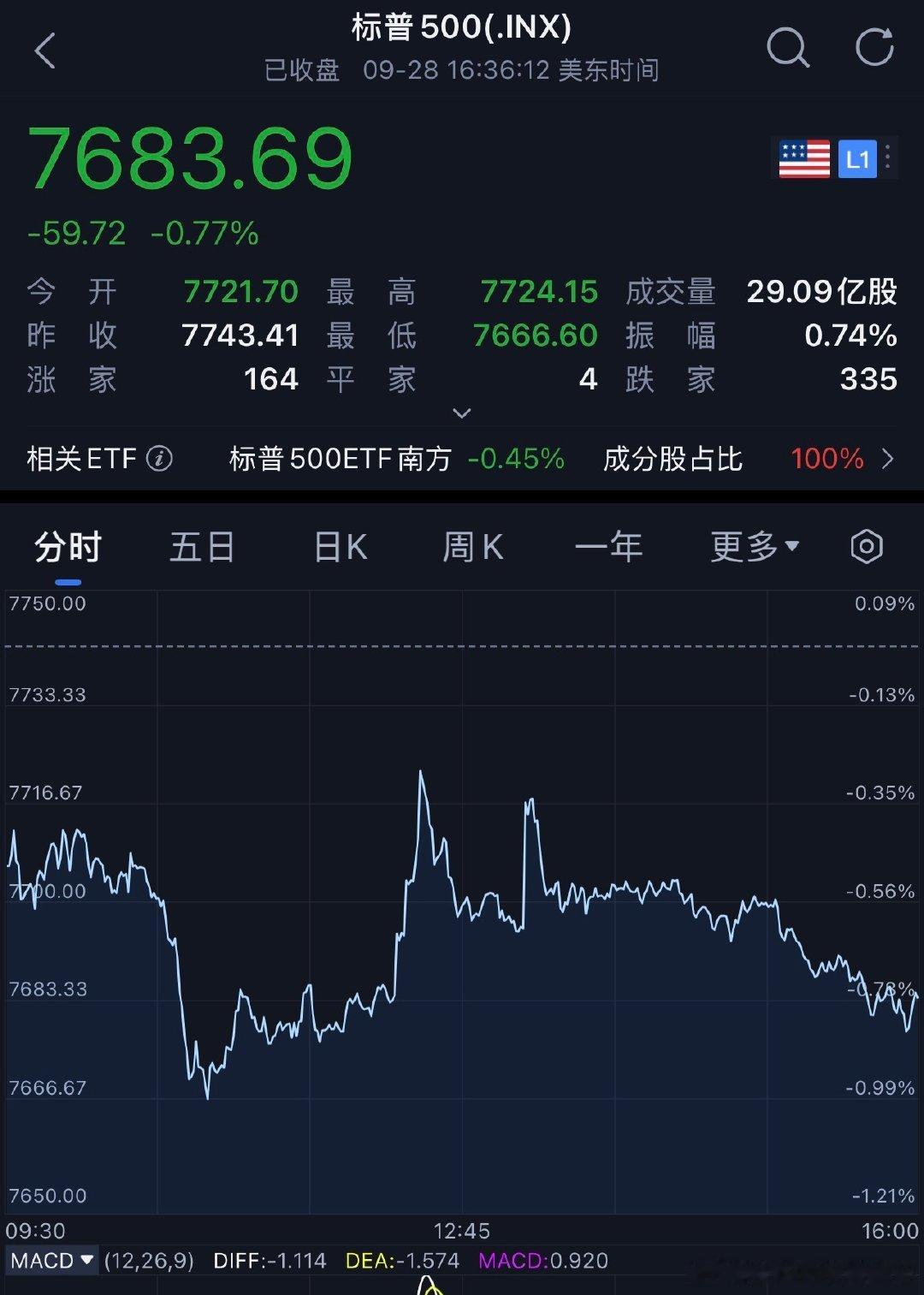Image resolution: width=924 pixels, height=1295 pixels.
Task: Open the three-dot menu beside L1
Action: pos(888,157)
